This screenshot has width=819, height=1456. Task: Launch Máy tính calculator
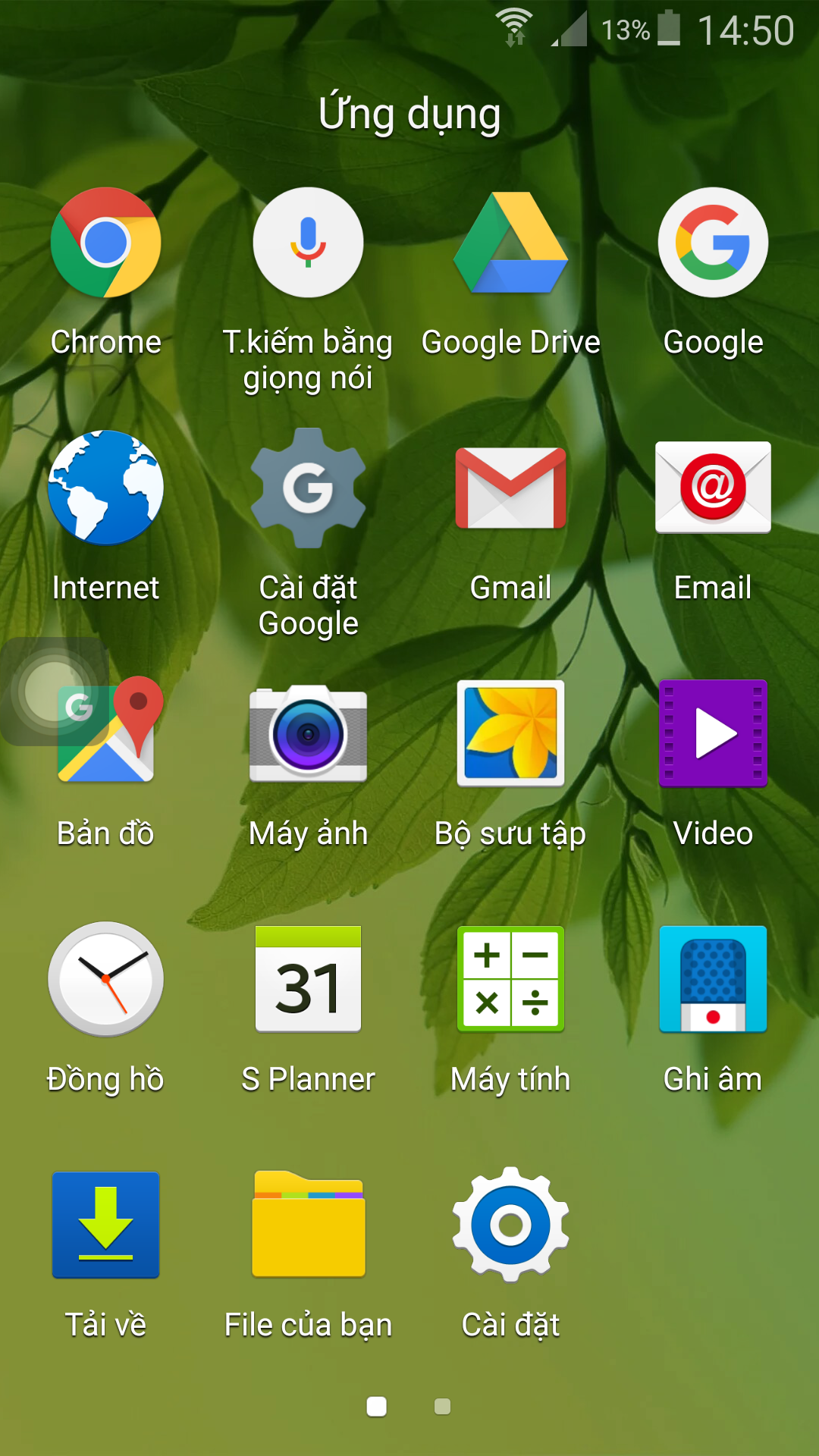(510, 979)
